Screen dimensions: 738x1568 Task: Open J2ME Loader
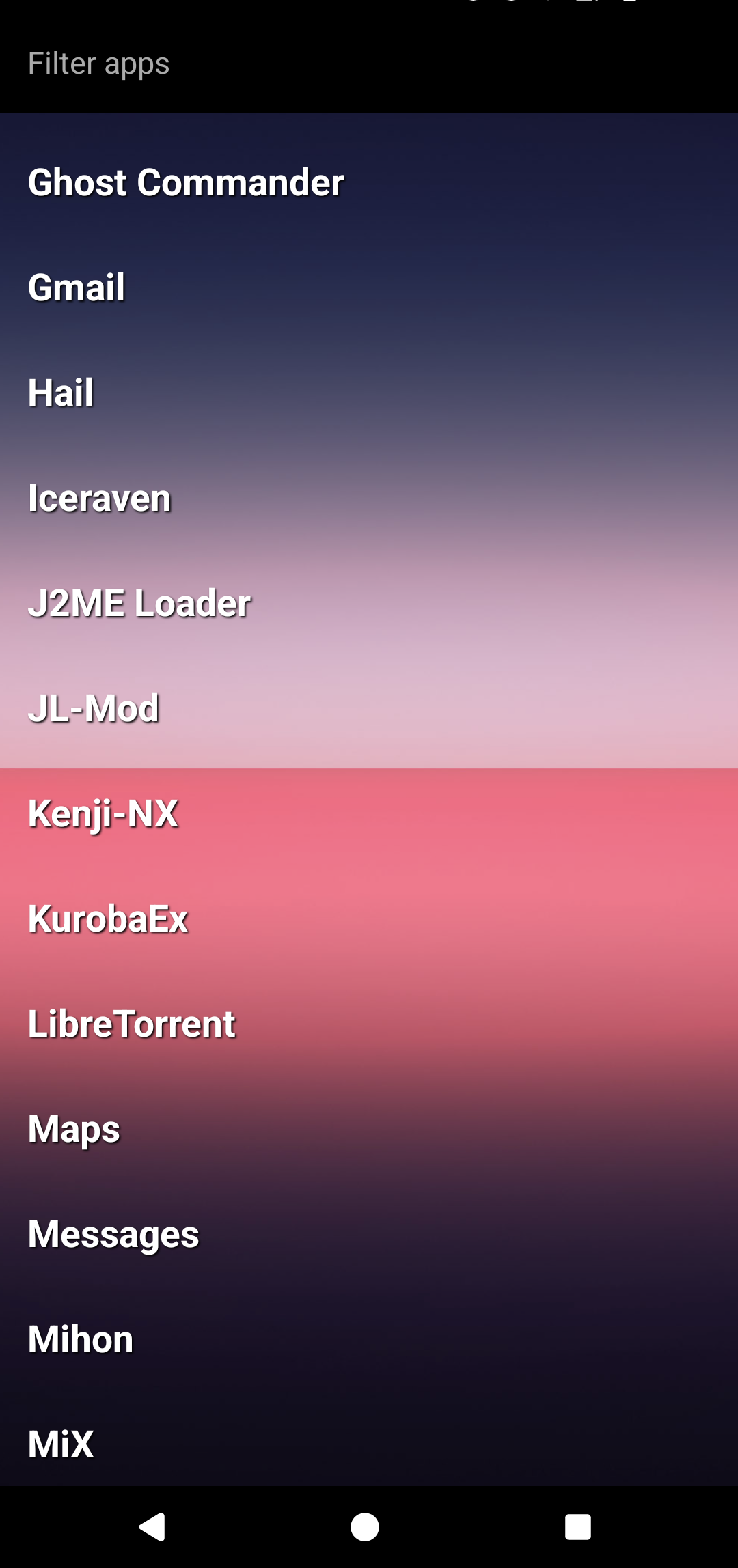[x=139, y=604]
